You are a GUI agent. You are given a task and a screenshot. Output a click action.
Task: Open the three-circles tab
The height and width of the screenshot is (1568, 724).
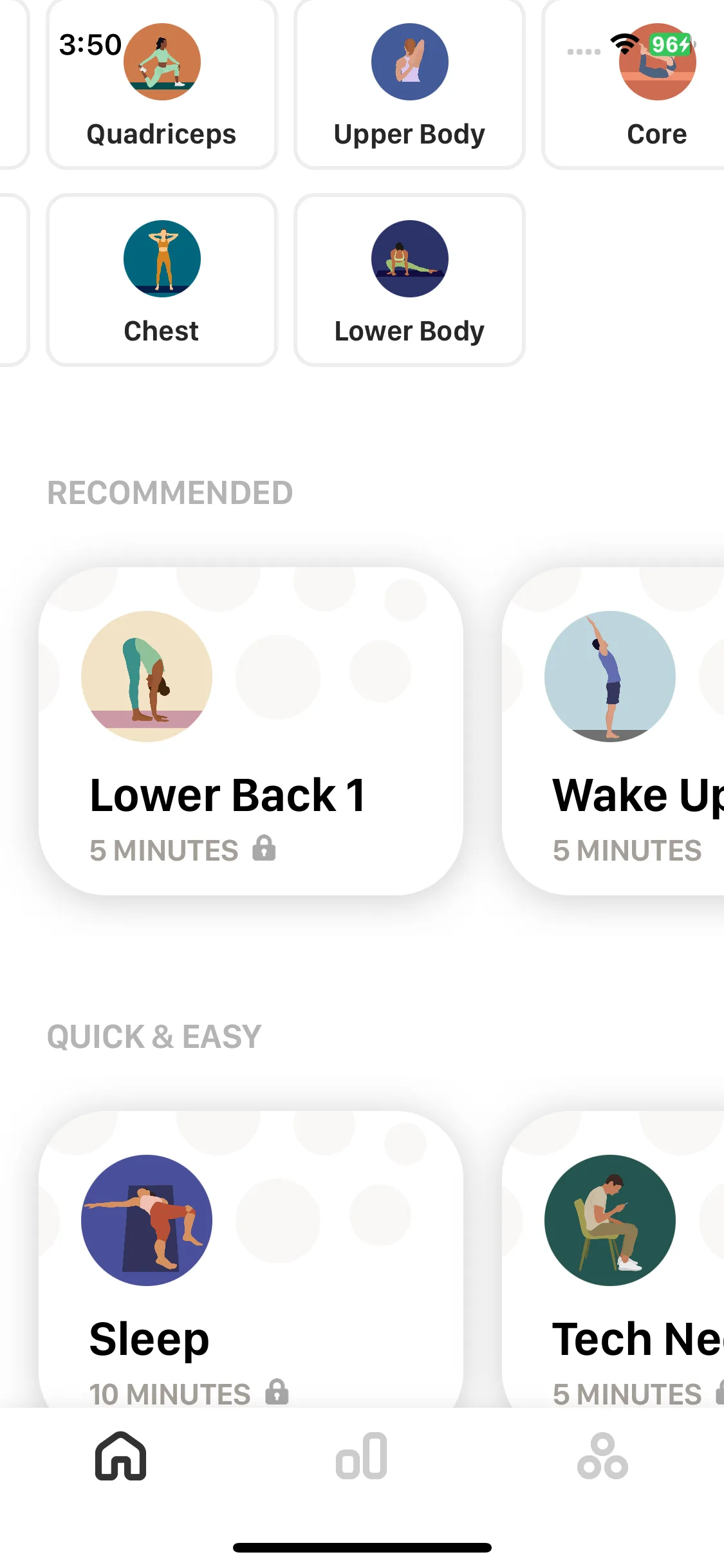coord(602,1456)
